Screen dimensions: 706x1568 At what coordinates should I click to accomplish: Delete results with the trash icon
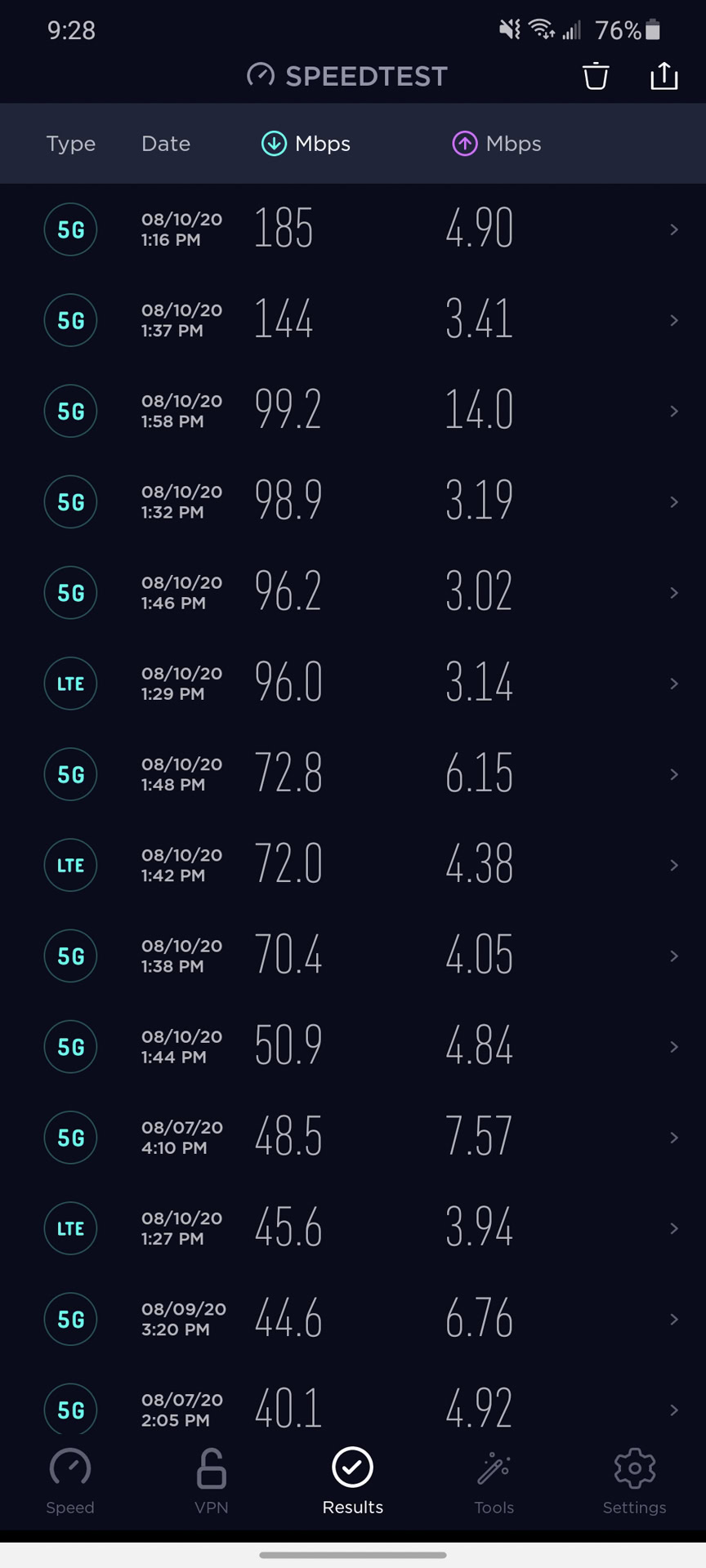pyautogui.click(x=596, y=76)
